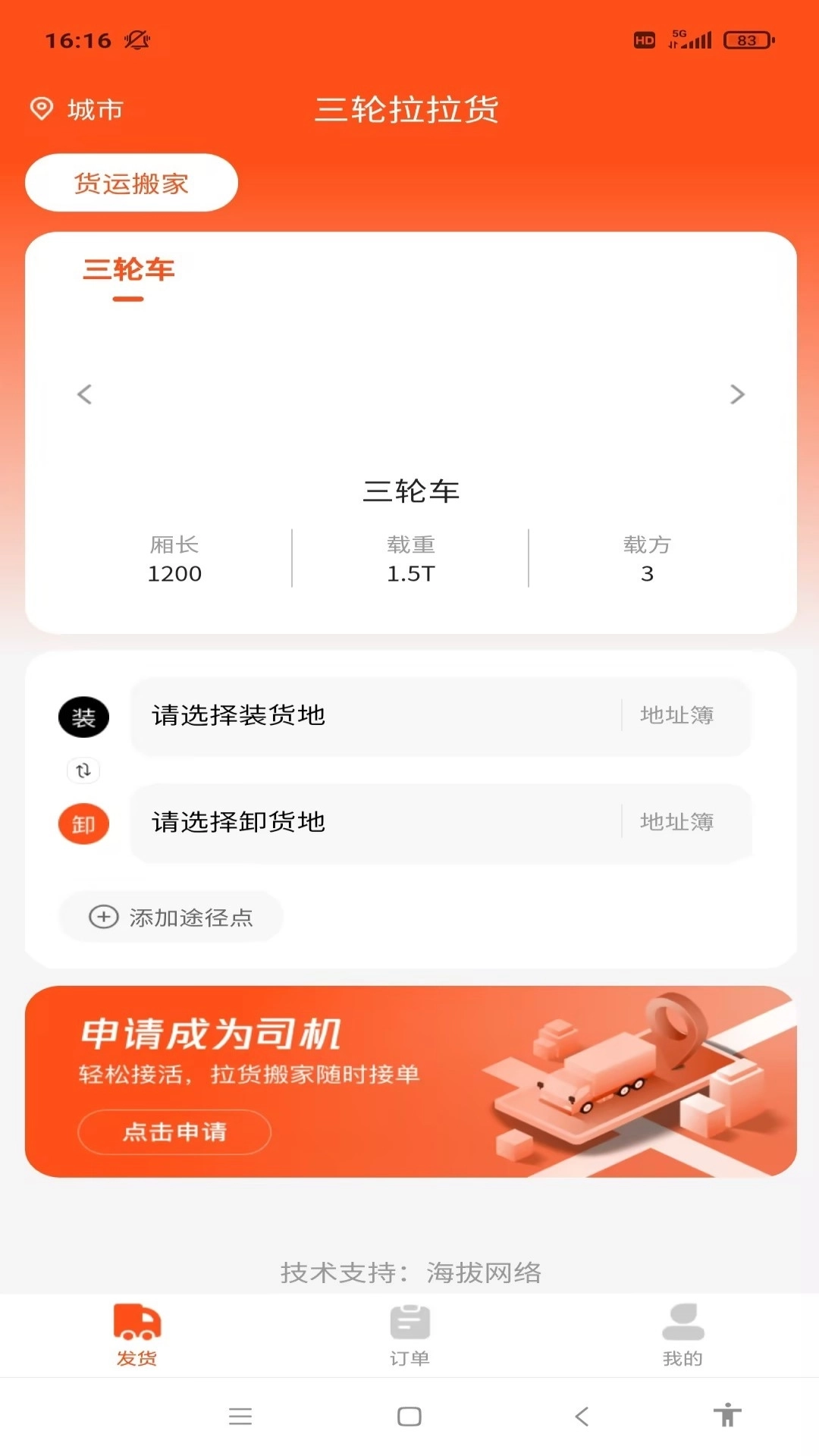Image resolution: width=819 pixels, height=1456 pixels.
Task: Select the 货运搬家 category tab
Action: pos(131,183)
